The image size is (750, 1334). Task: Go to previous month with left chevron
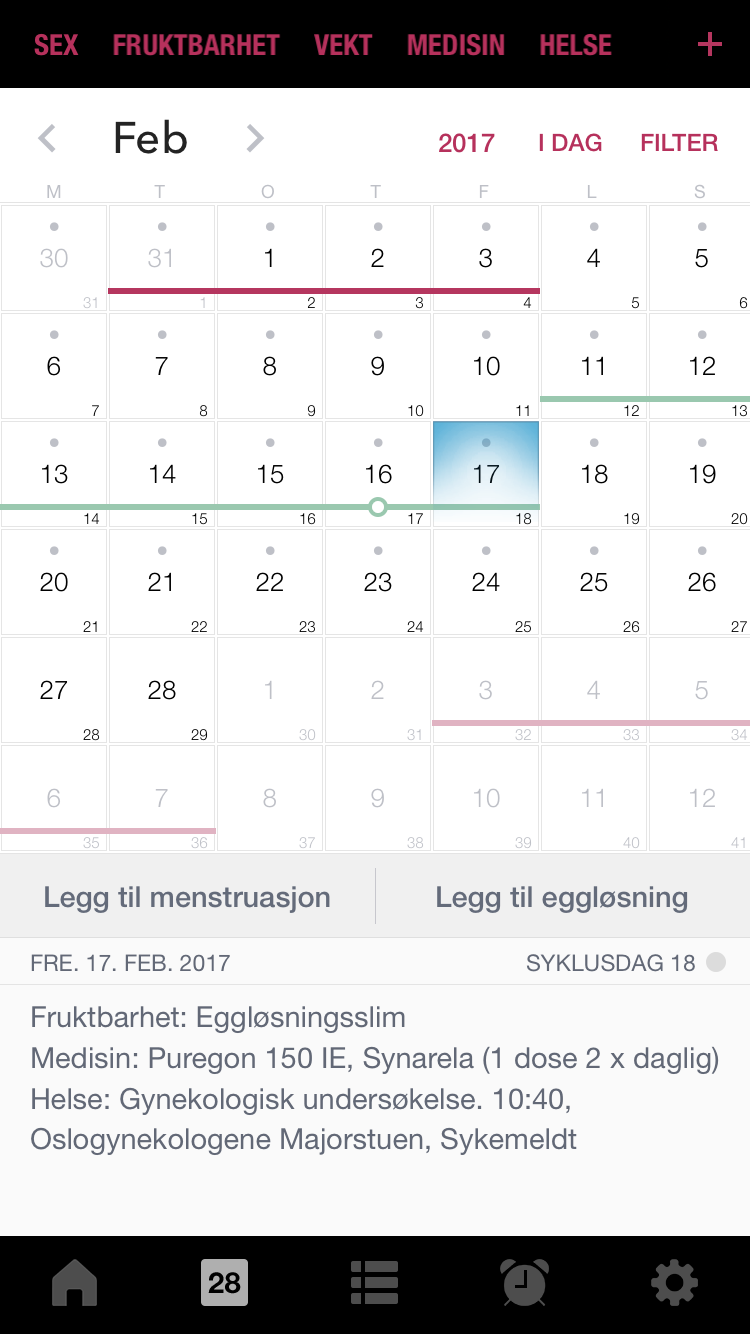pyautogui.click(x=47, y=138)
